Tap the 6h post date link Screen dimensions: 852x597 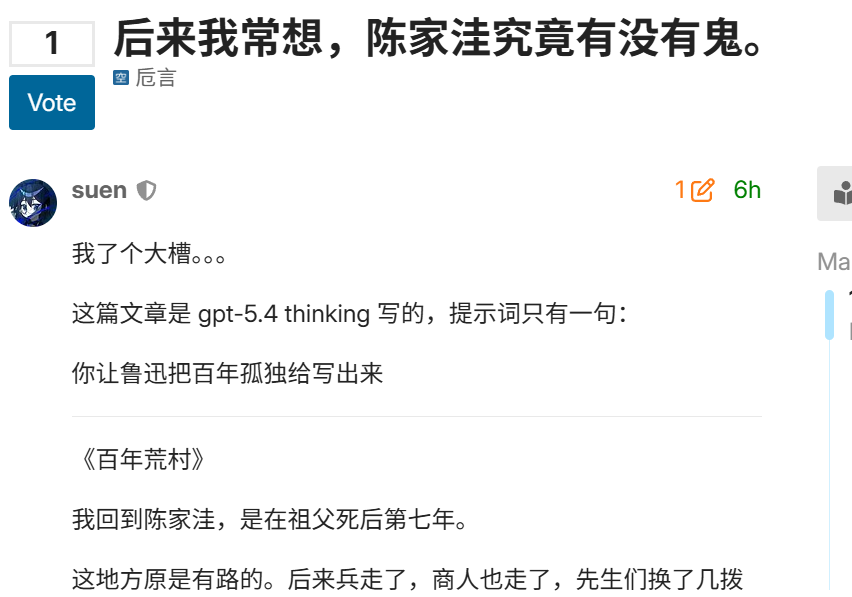747,190
